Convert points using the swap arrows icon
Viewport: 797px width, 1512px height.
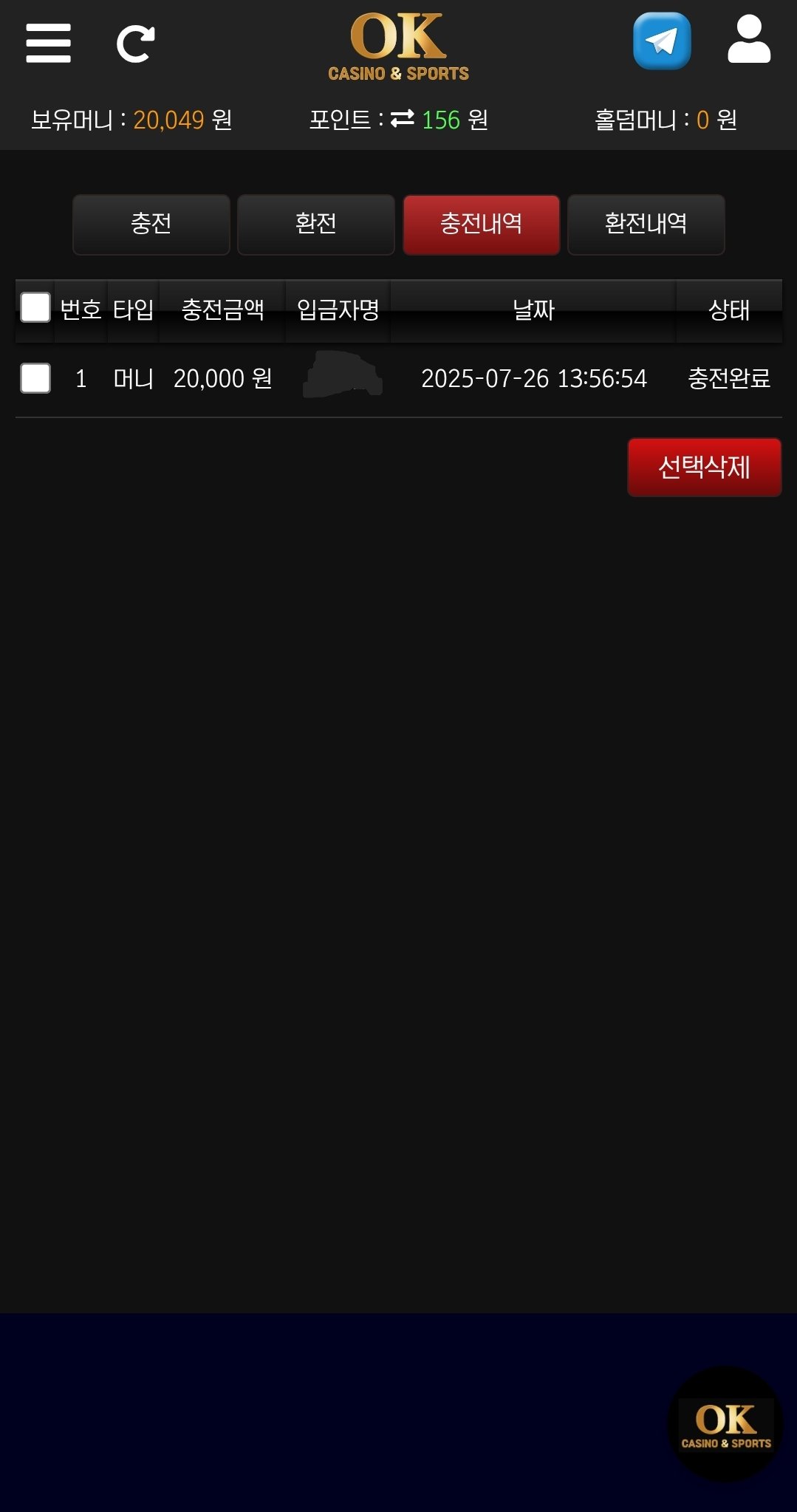tap(403, 118)
